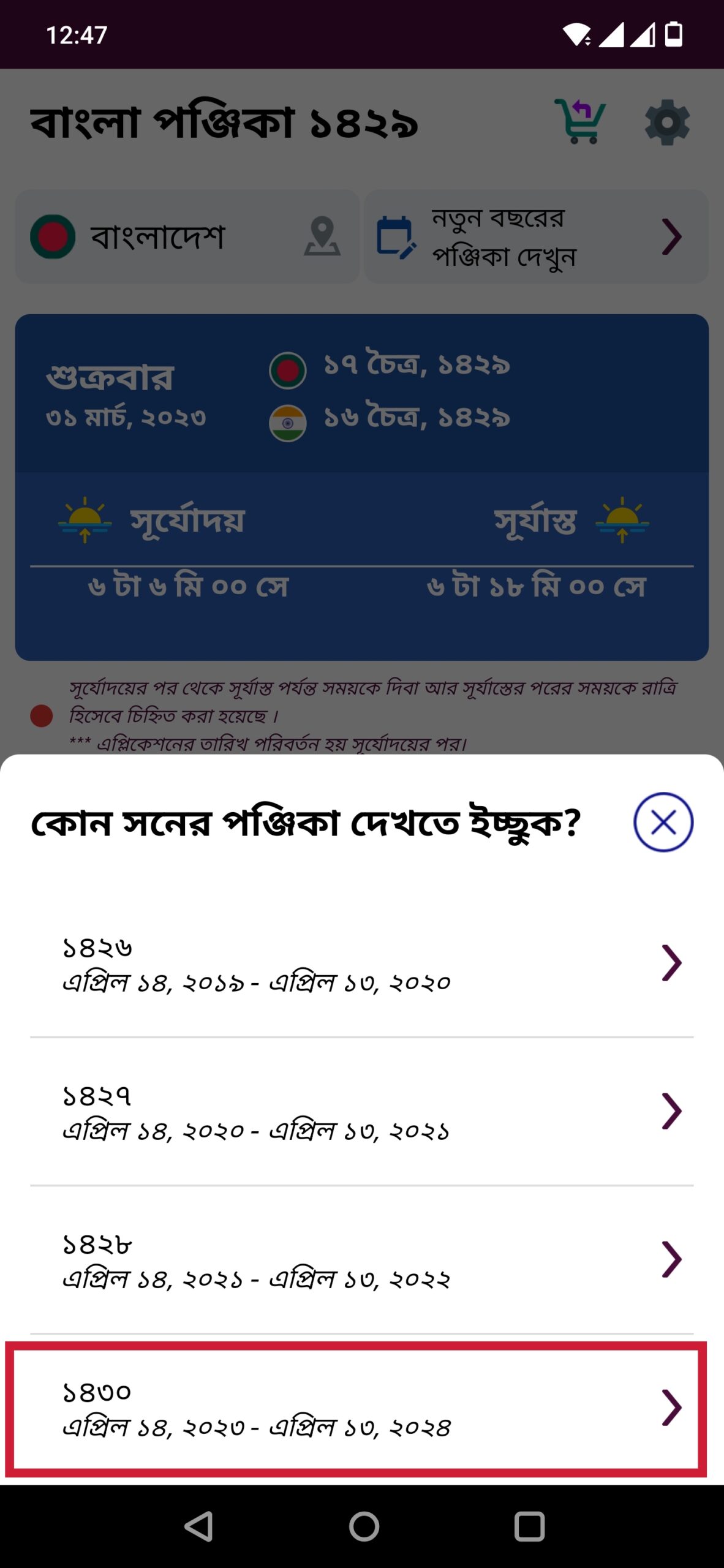Choose the ১৪২৮ calendar year
The width and height of the screenshot is (724, 1568).
point(361,1261)
